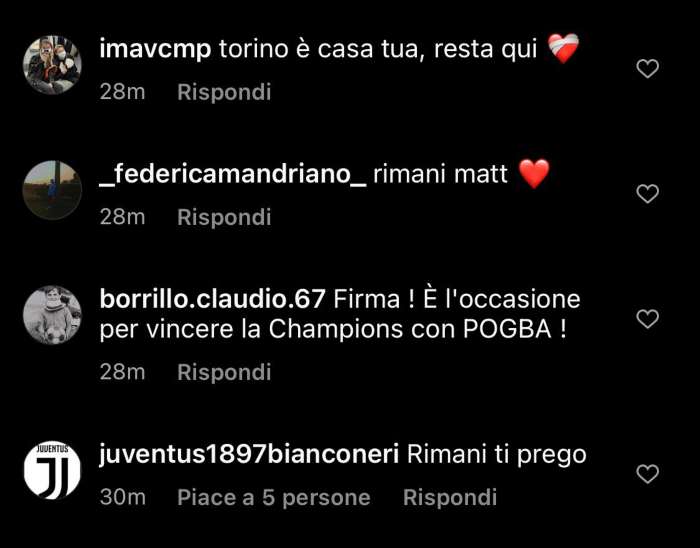Viewport: 700px width, 548px height.
Task: Reply to borrillo.claudio.67's comment
Action: pyautogui.click(x=224, y=372)
